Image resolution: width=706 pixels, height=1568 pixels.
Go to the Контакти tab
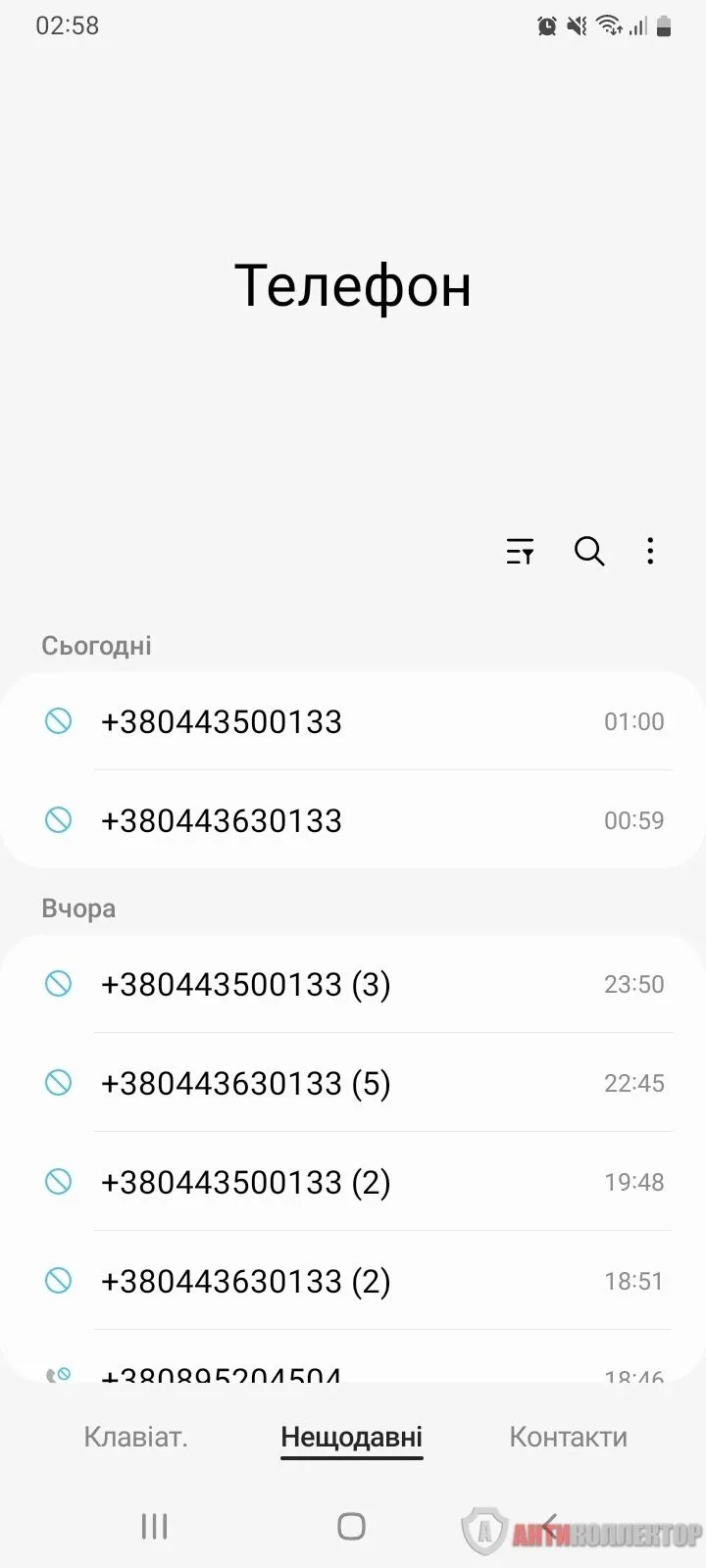click(568, 1438)
